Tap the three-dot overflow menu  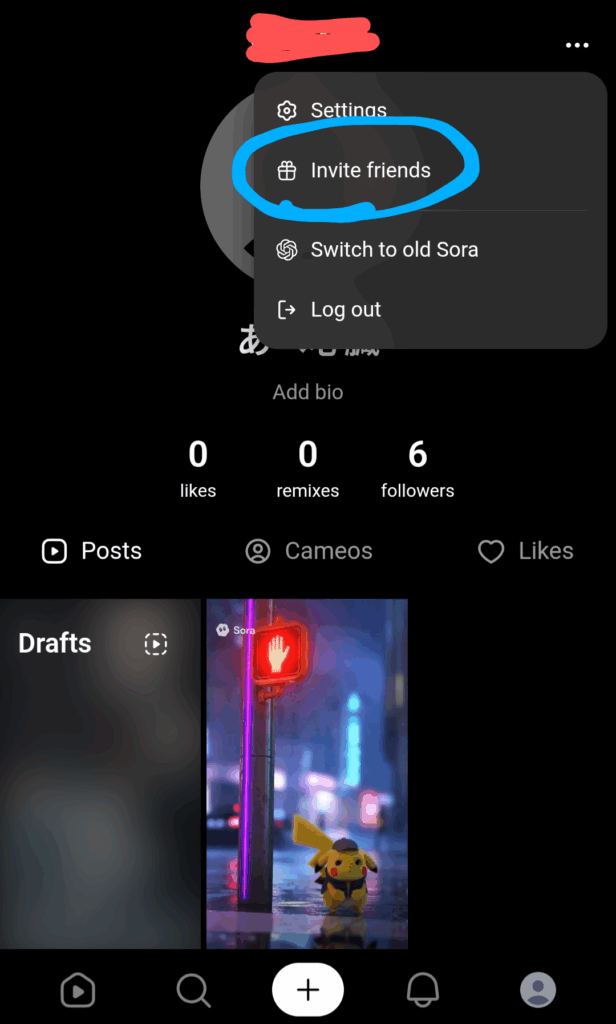(576, 46)
